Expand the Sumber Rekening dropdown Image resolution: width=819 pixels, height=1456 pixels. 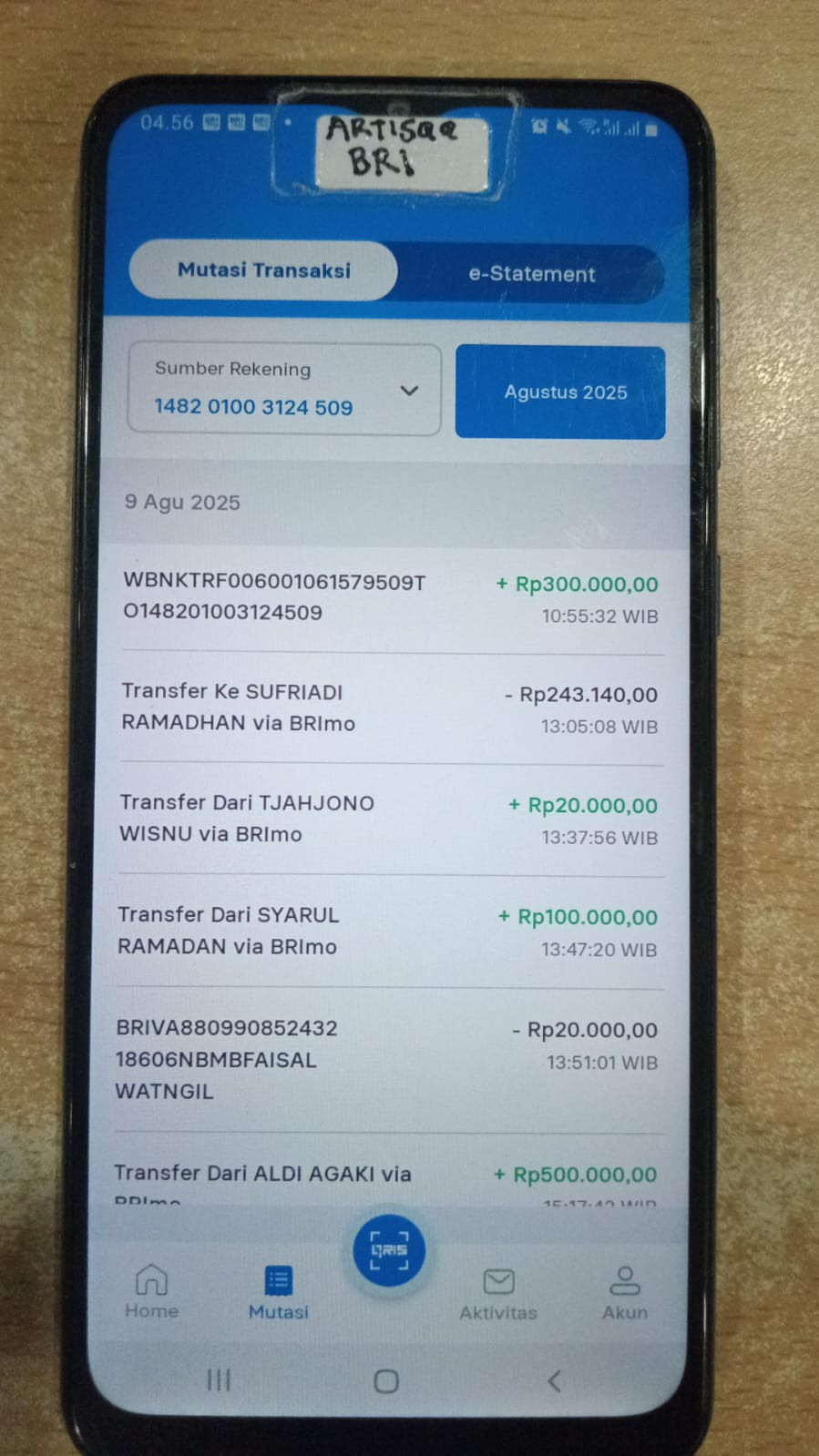tap(284, 389)
